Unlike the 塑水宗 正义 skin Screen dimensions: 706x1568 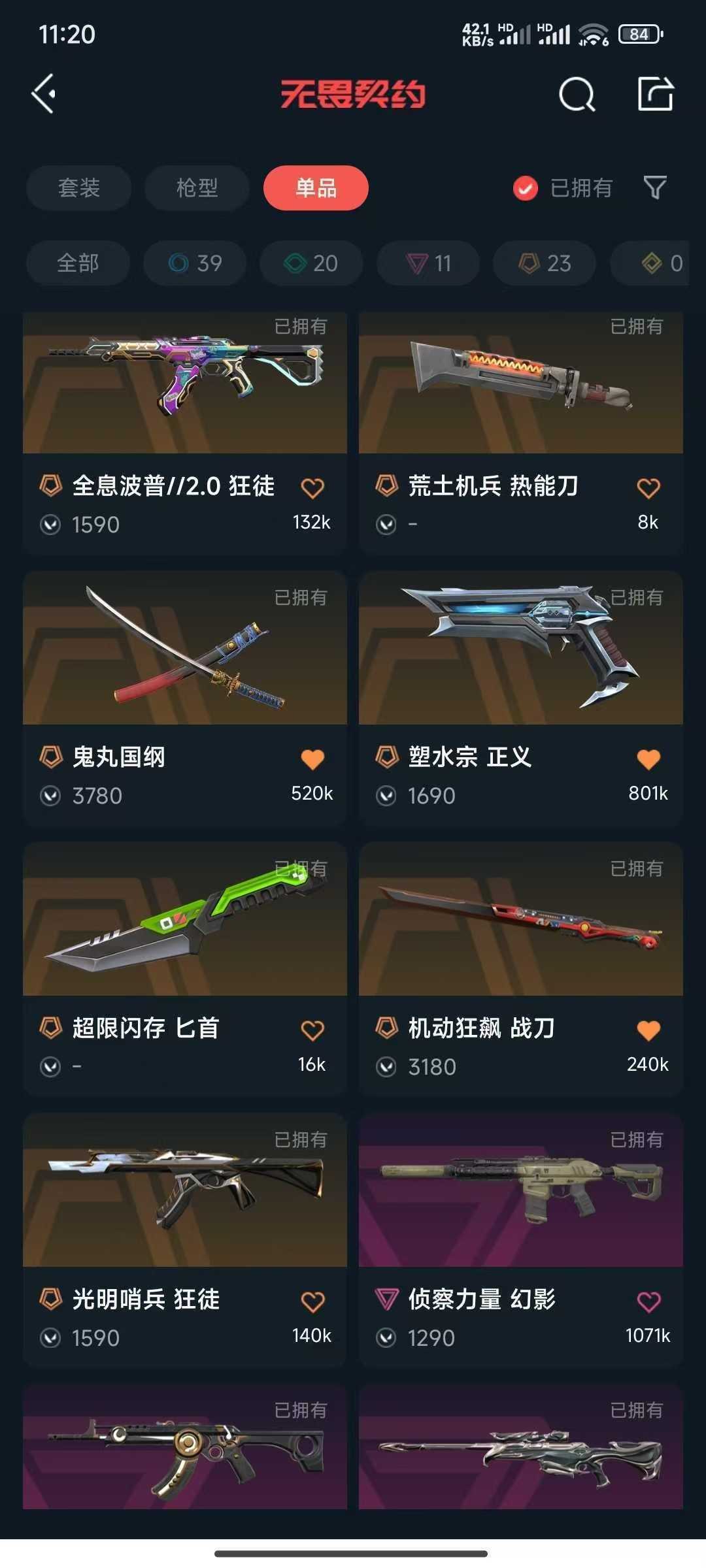pyautogui.click(x=648, y=759)
